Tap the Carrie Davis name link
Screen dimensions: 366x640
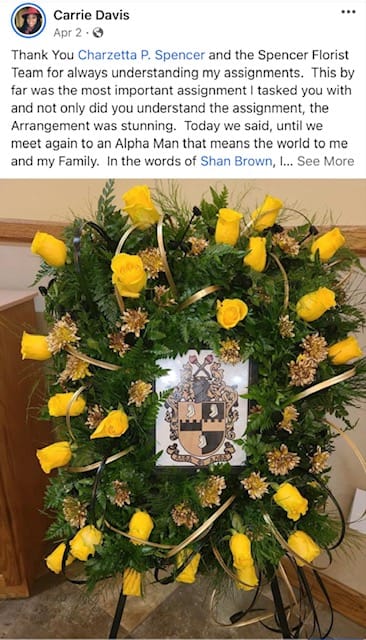point(91,15)
